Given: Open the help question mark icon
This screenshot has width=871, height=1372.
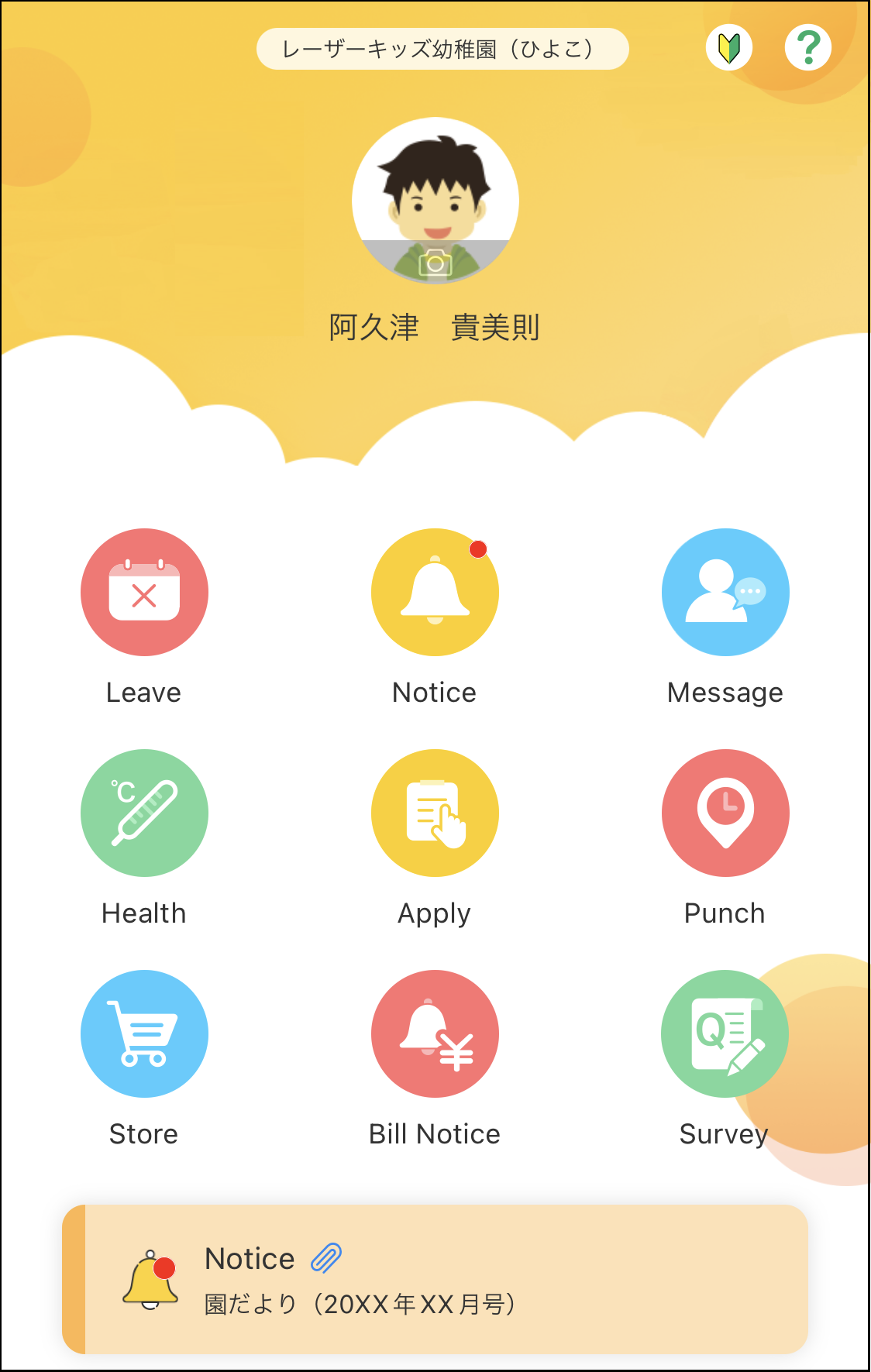Looking at the screenshot, I should tap(808, 47).
